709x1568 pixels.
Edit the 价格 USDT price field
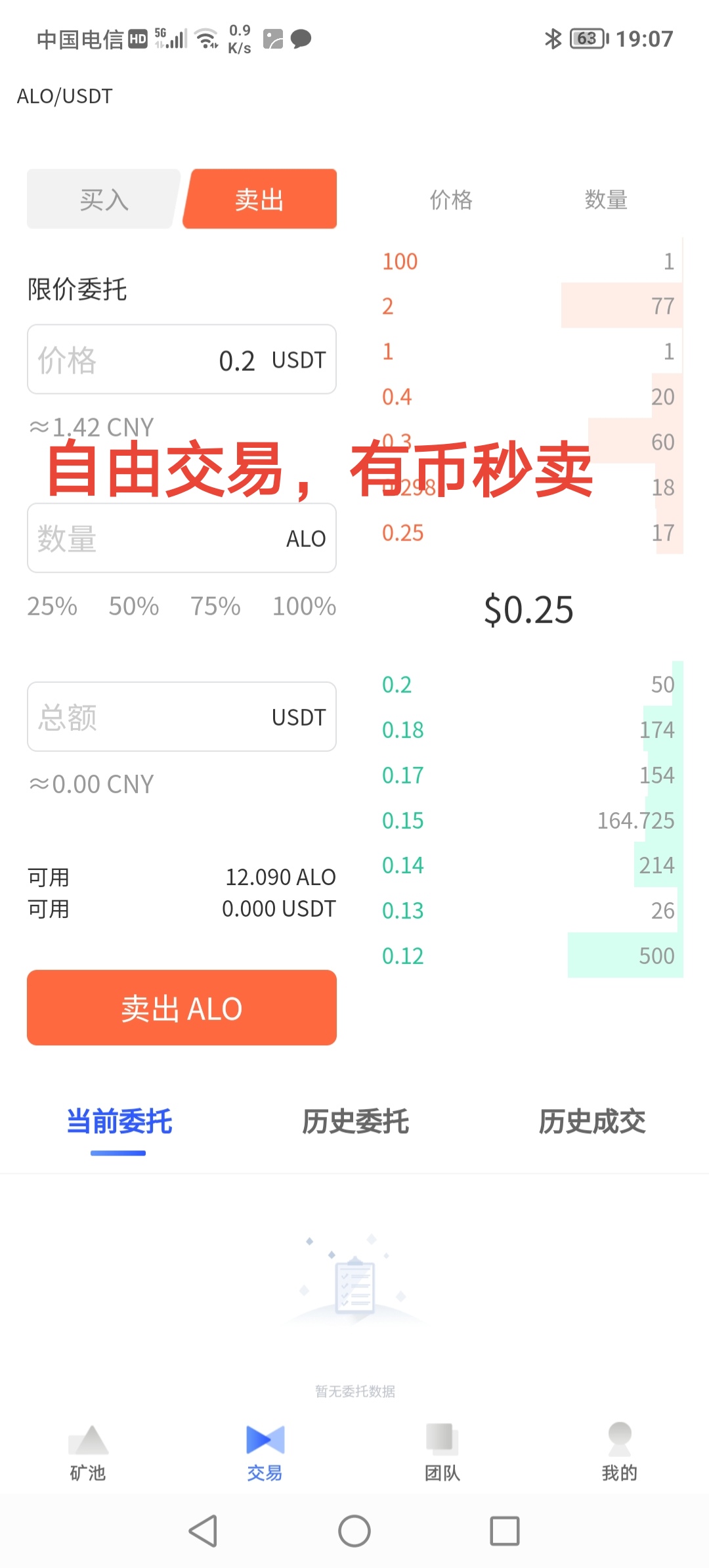point(181,360)
